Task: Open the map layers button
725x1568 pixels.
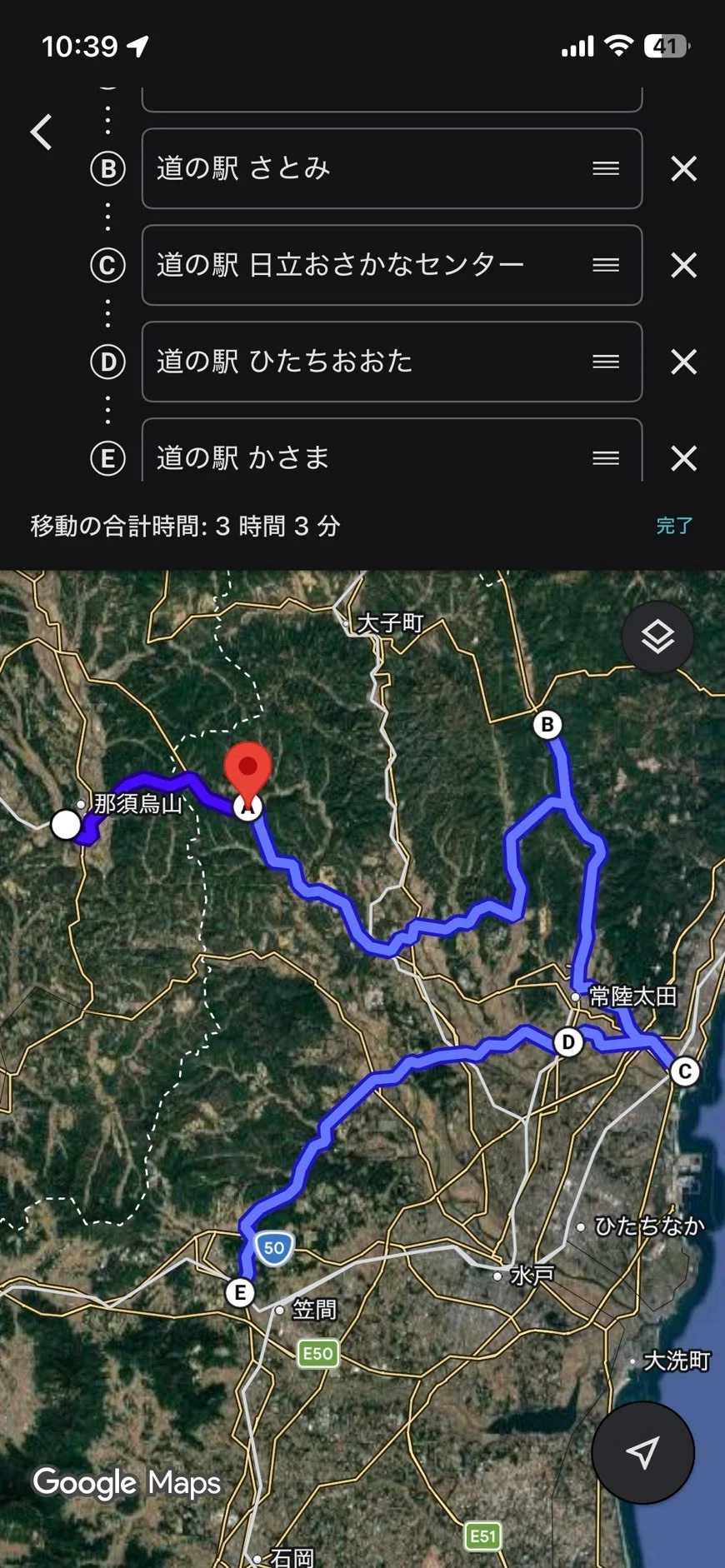Action: (x=657, y=637)
